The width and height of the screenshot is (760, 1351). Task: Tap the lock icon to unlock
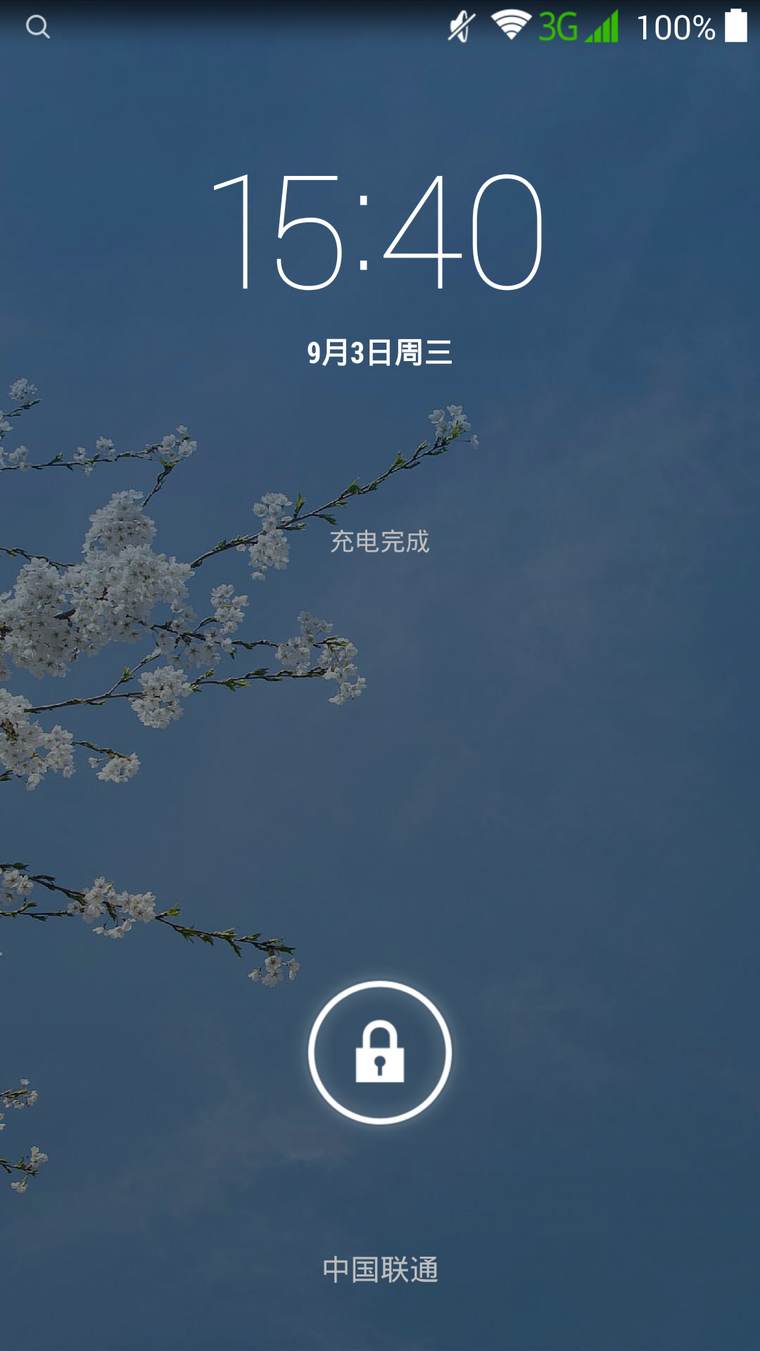[380, 1052]
